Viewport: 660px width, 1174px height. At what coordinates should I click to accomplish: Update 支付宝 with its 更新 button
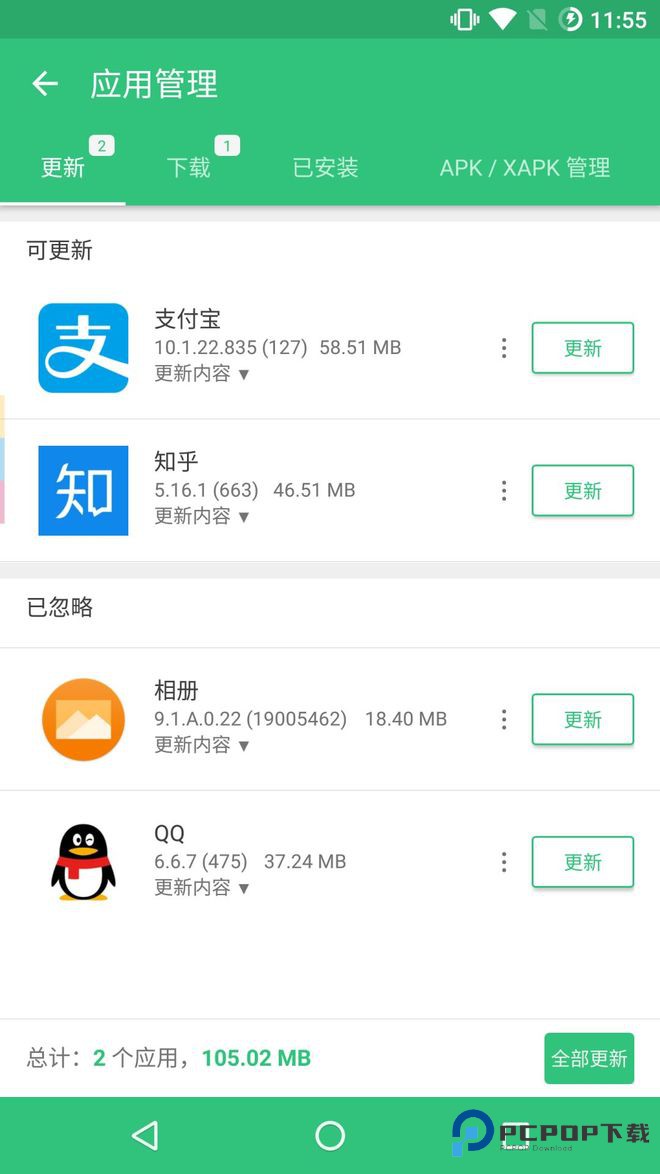(582, 348)
